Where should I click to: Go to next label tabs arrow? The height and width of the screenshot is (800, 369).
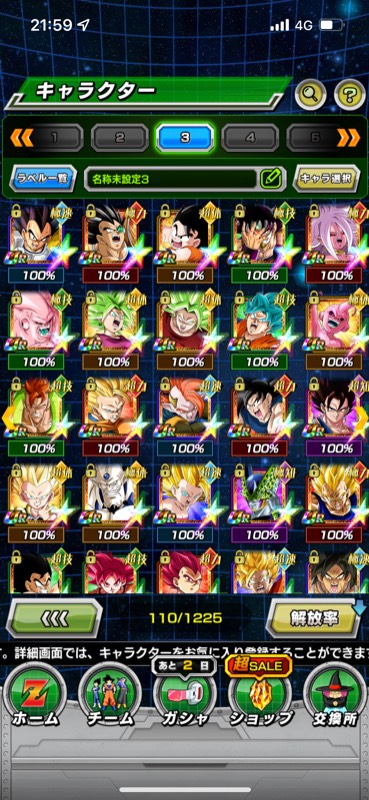[x=349, y=138]
